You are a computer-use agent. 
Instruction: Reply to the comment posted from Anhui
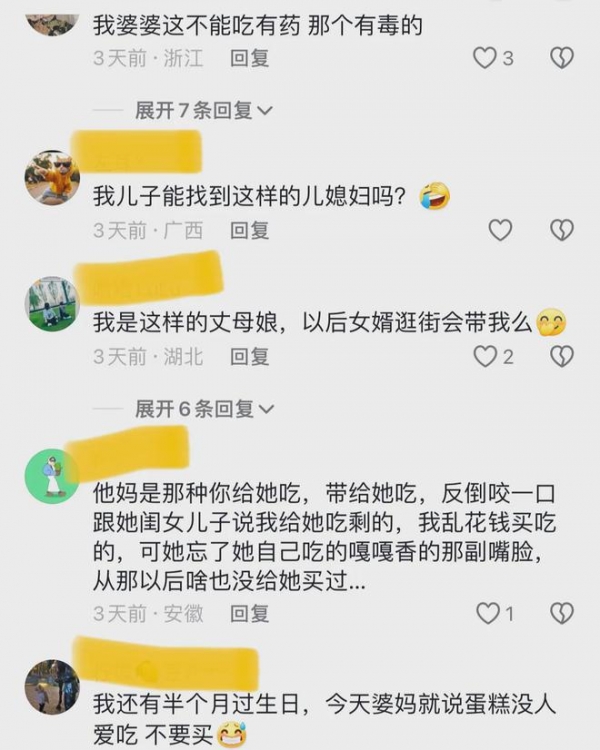[250, 612]
